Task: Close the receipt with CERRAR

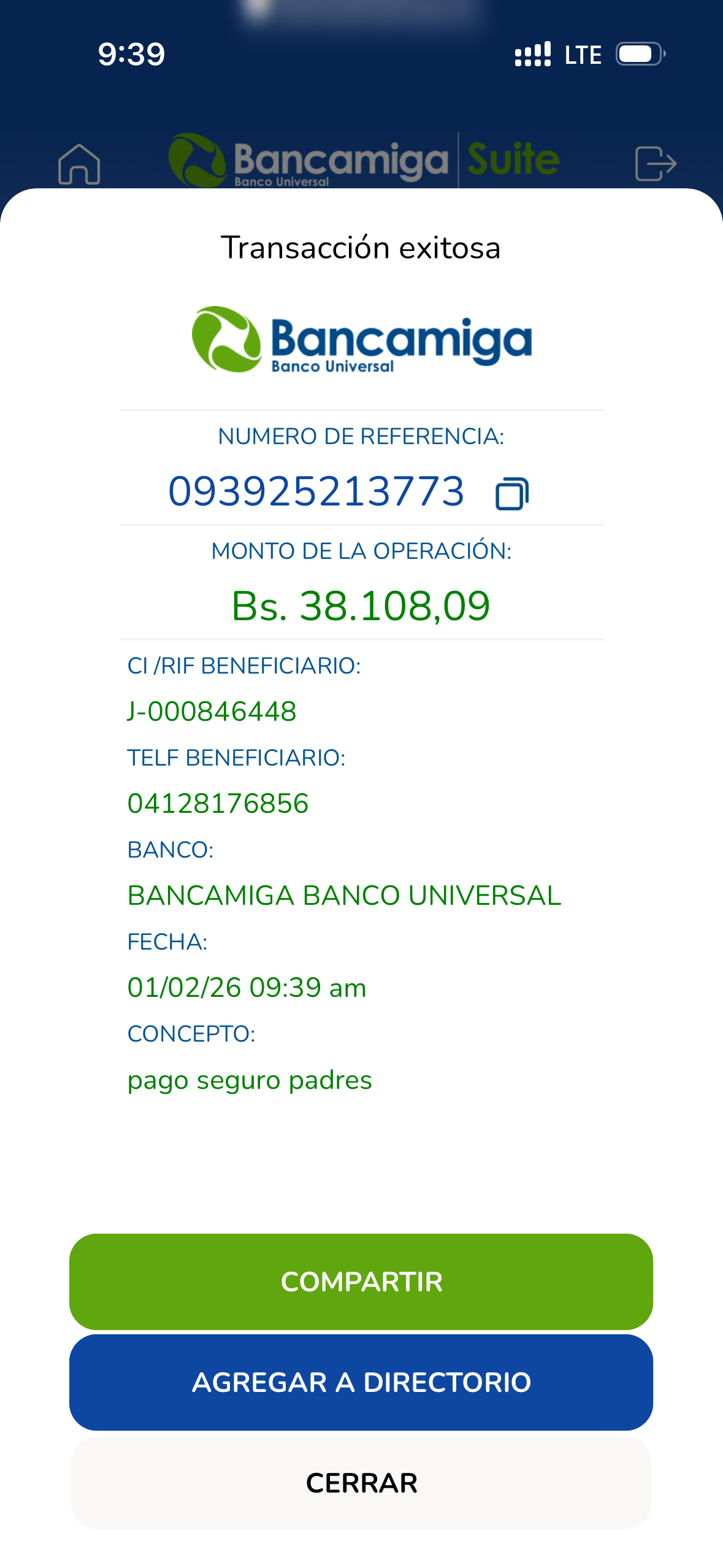Action: (x=361, y=1483)
